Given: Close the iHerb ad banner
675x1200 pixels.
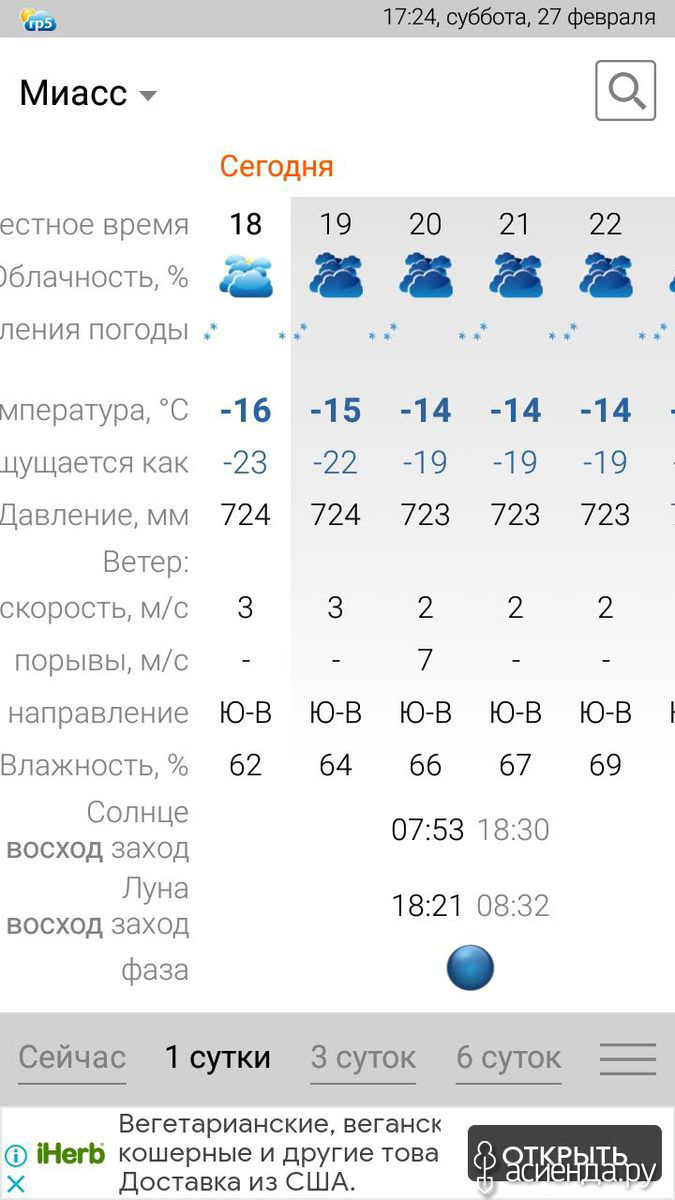Looking at the screenshot, I should 15,1185.
